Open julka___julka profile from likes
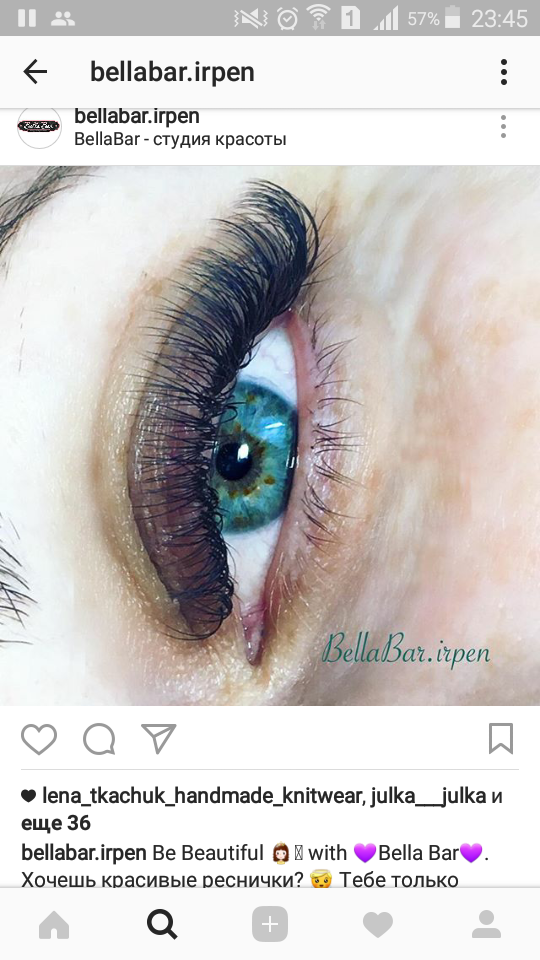The width and height of the screenshot is (540, 960). 428,796
